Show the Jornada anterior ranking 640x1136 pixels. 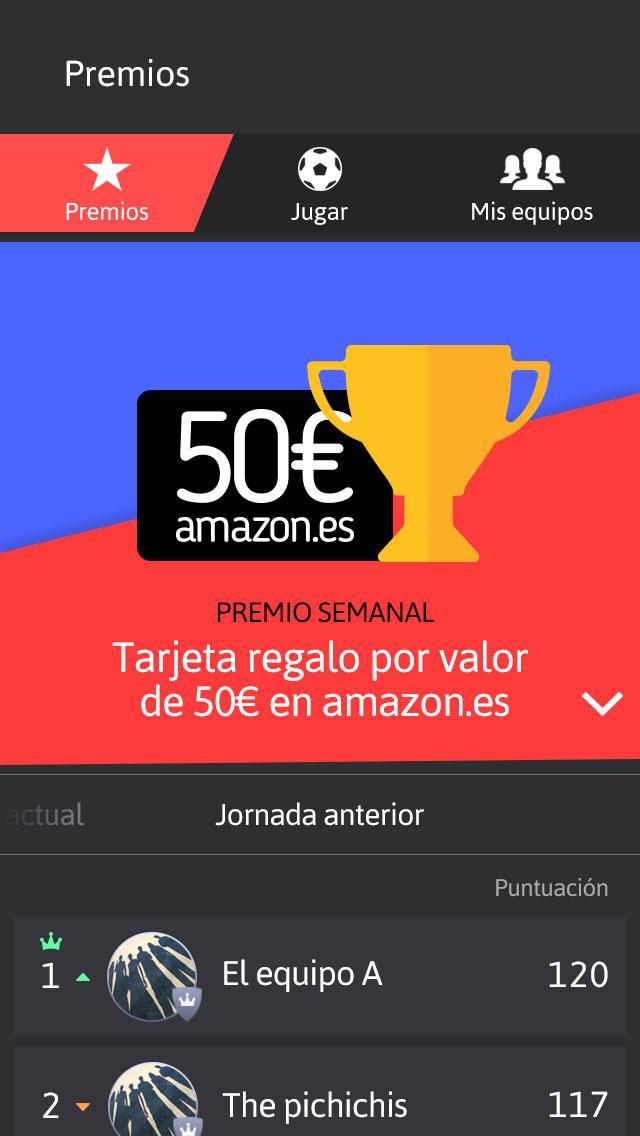[x=319, y=815]
